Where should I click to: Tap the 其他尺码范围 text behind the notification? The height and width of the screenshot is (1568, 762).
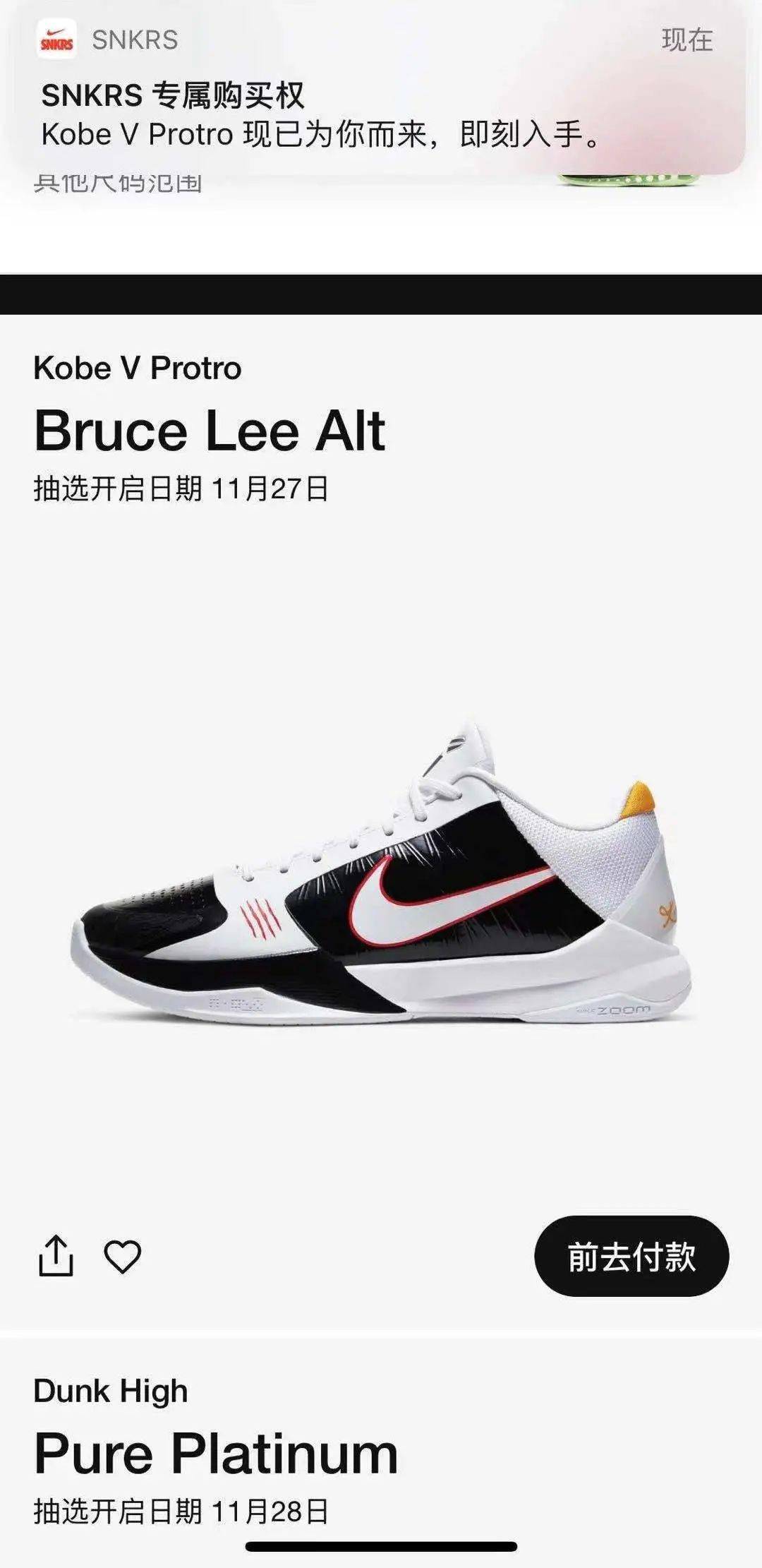coord(119,181)
